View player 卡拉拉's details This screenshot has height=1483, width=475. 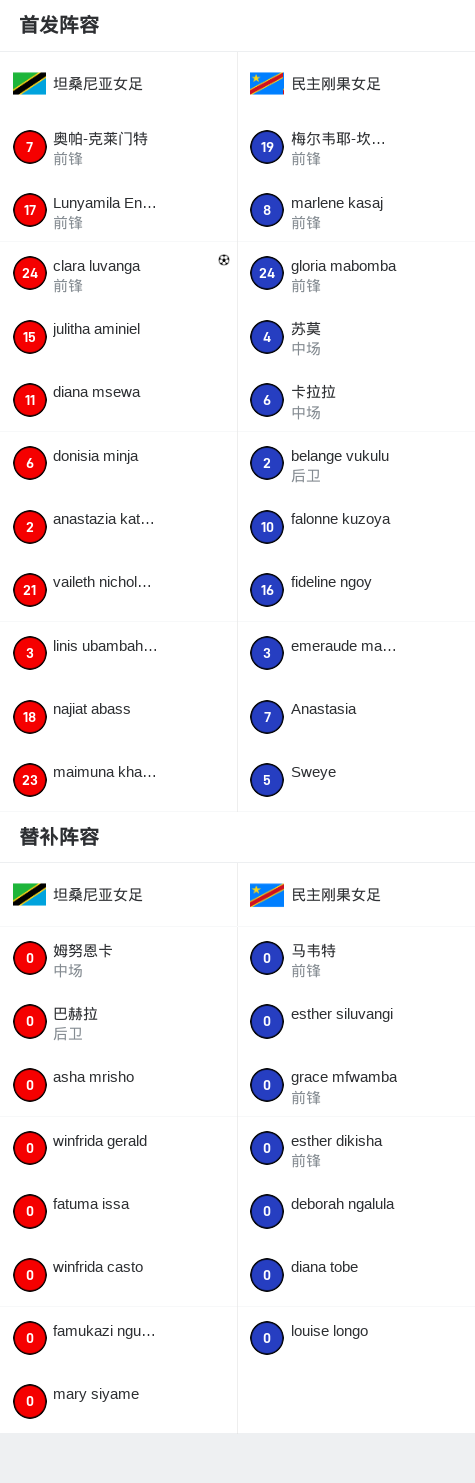(356, 400)
